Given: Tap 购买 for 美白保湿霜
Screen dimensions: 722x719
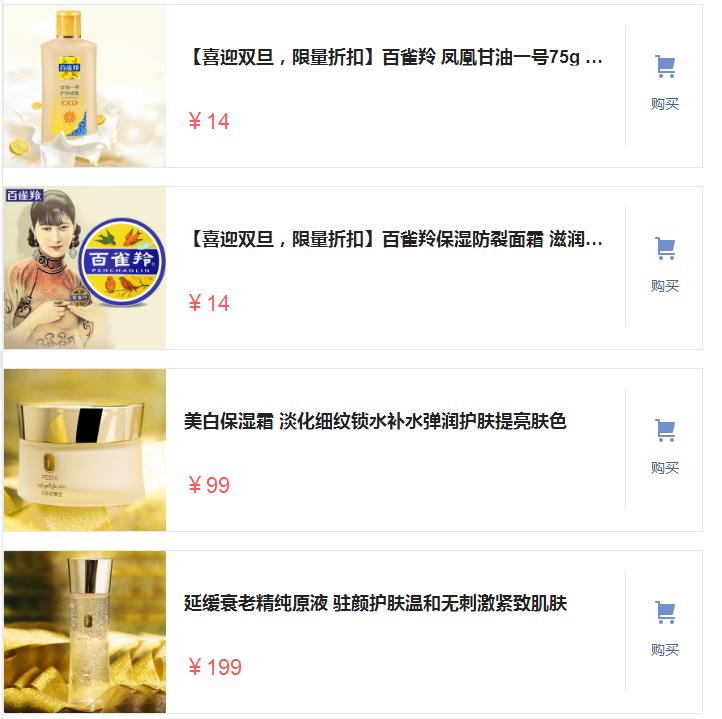Looking at the screenshot, I should point(664,447).
